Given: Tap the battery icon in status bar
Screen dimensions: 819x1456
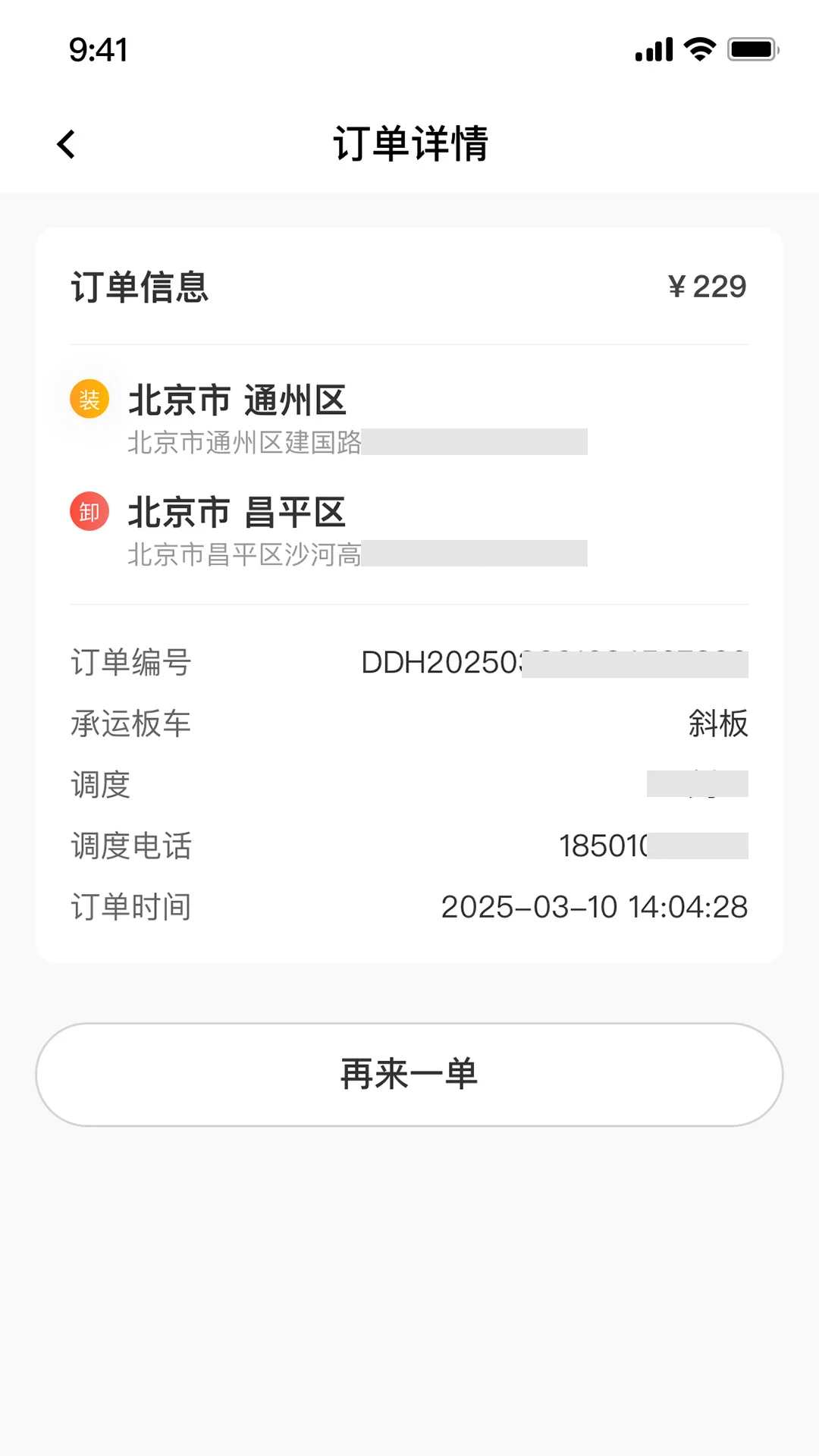Looking at the screenshot, I should tap(750, 47).
